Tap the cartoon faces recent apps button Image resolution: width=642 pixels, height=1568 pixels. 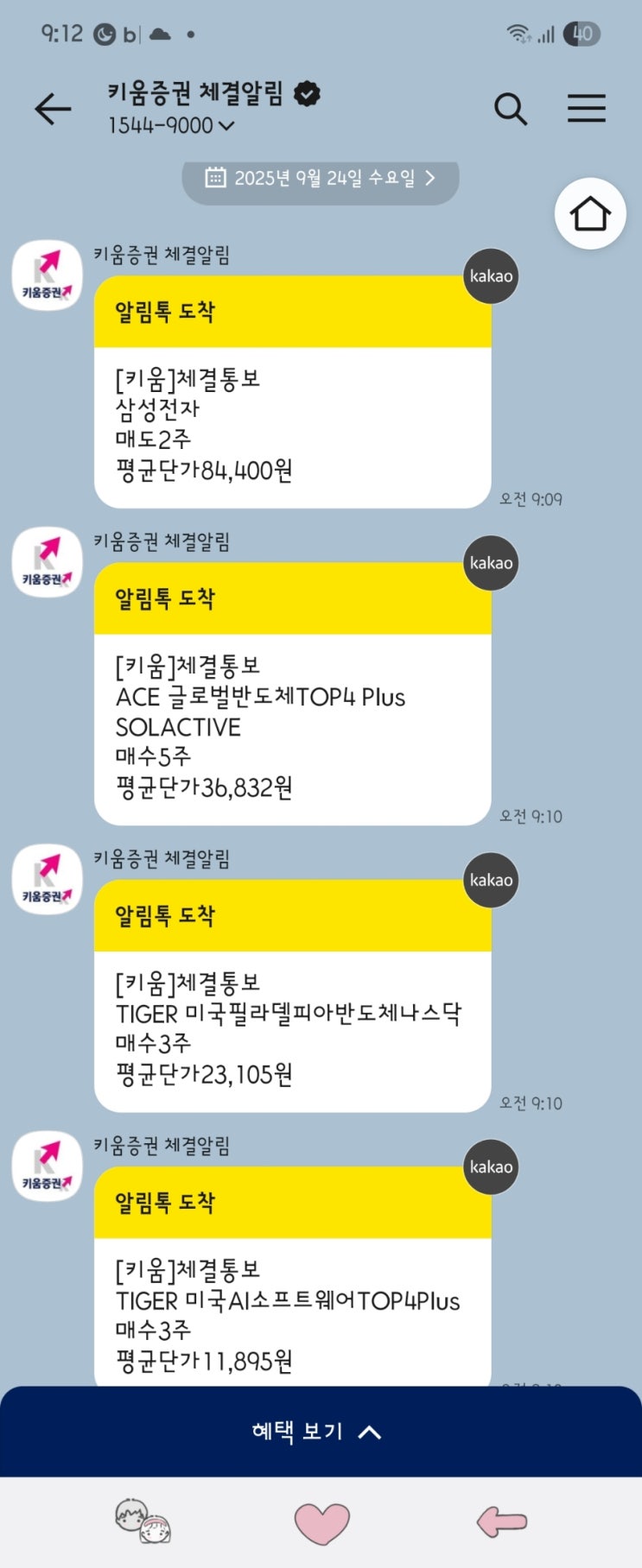coord(143,1522)
